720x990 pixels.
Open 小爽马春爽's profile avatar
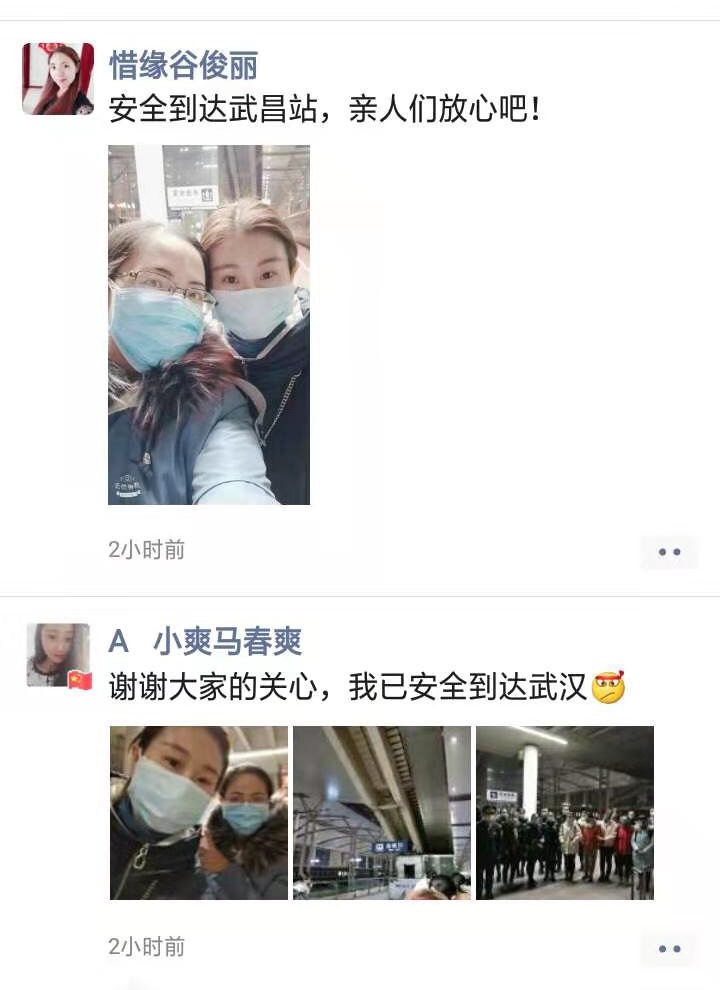58,655
